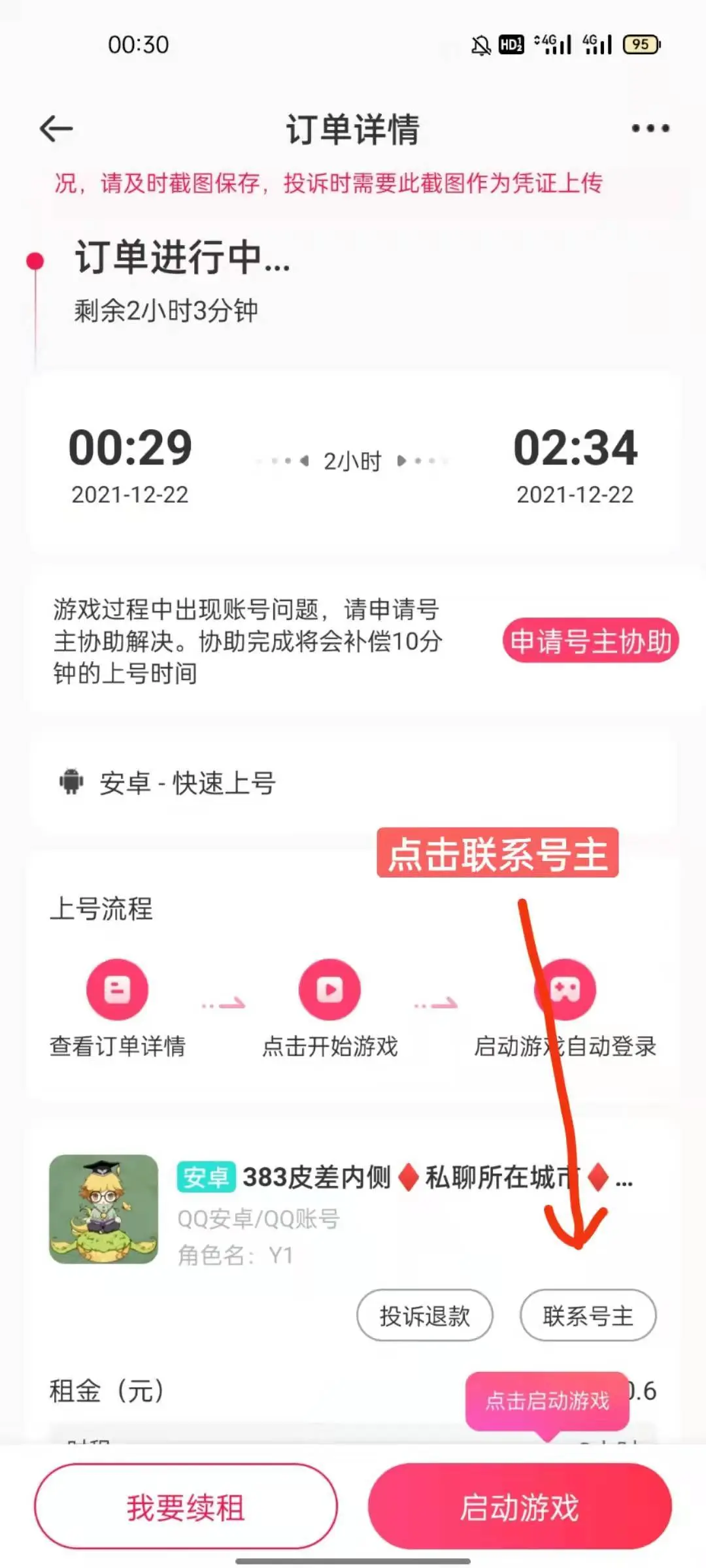Tap 我要续租 to renew the rental
Image resolution: width=706 pixels, height=1568 pixels.
pyautogui.click(x=186, y=1507)
